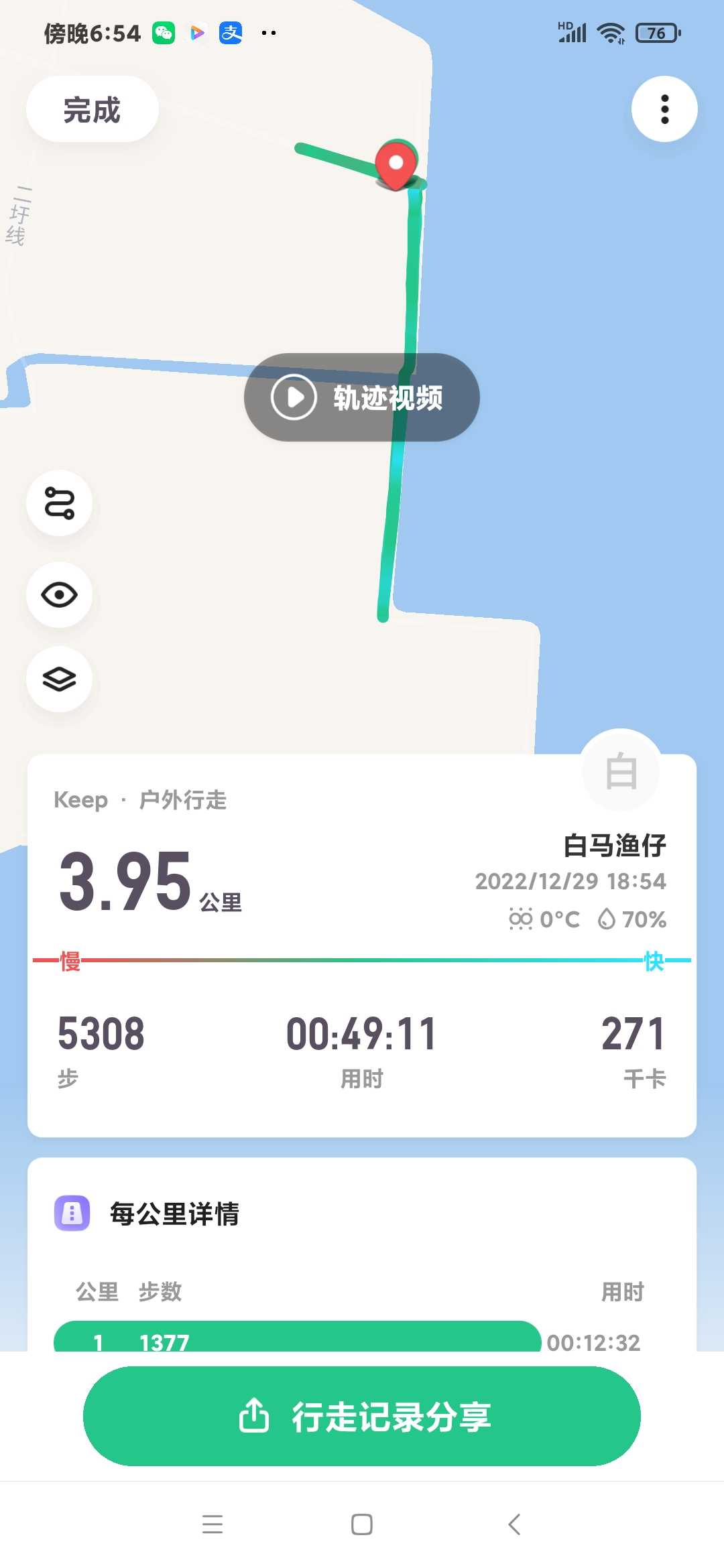724x1568 pixels.
Task: Toggle map visibility with the eye icon
Action: coord(59,595)
